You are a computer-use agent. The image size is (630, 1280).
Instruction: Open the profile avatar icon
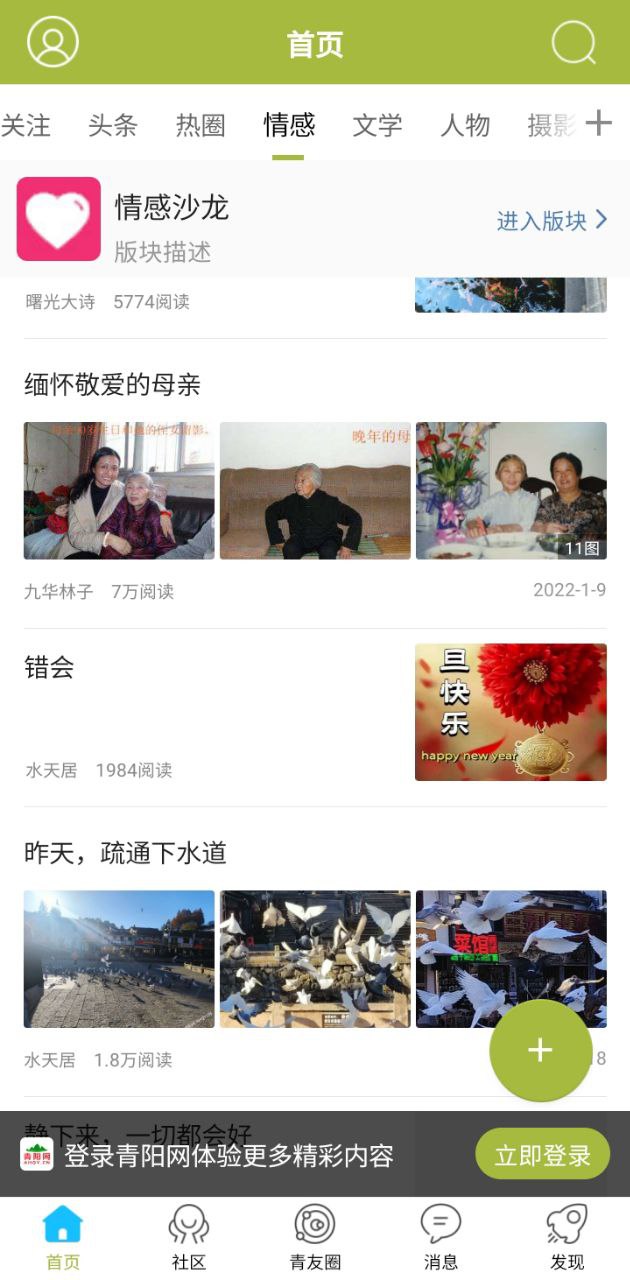[x=52, y=43]
